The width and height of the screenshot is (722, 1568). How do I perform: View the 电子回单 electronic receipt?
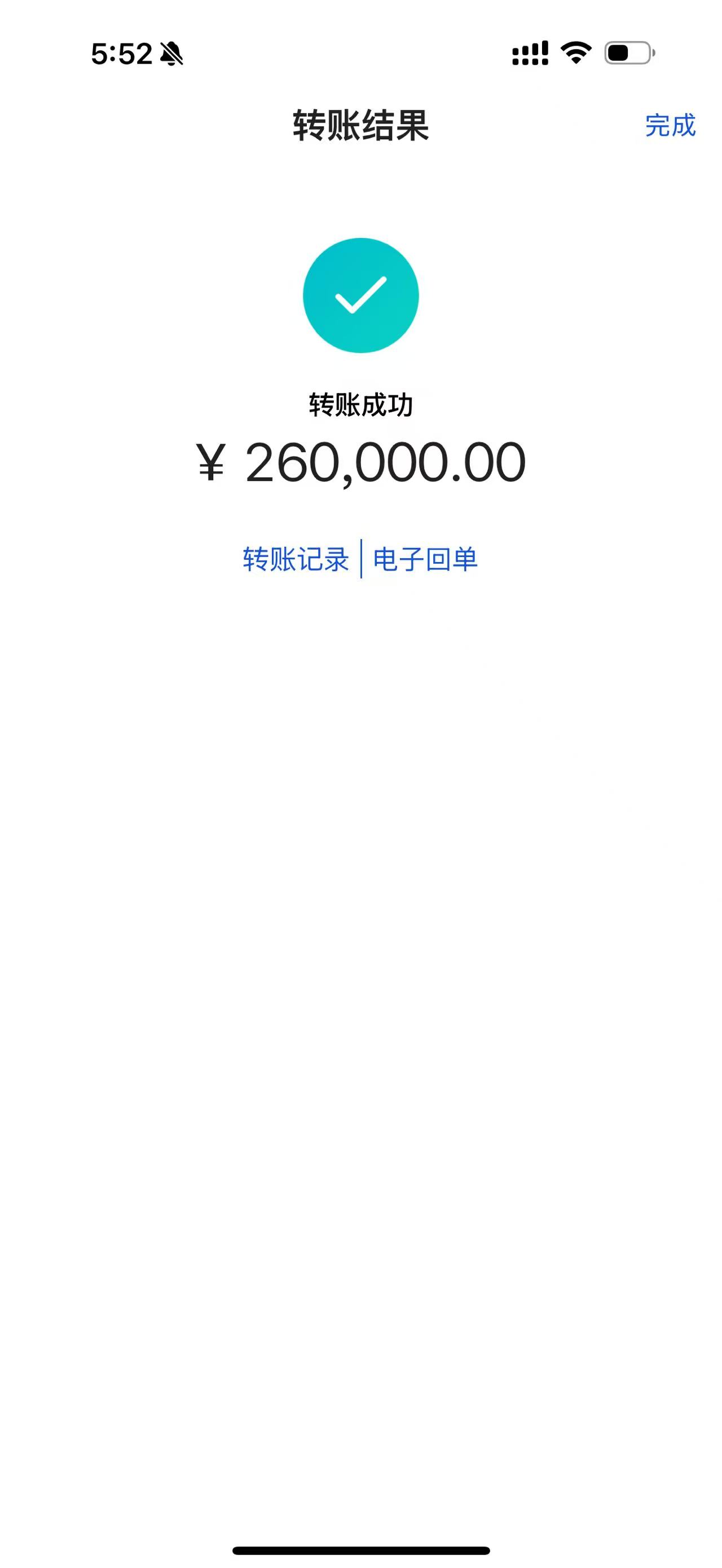pyautogui.click(x=425, y=559)
